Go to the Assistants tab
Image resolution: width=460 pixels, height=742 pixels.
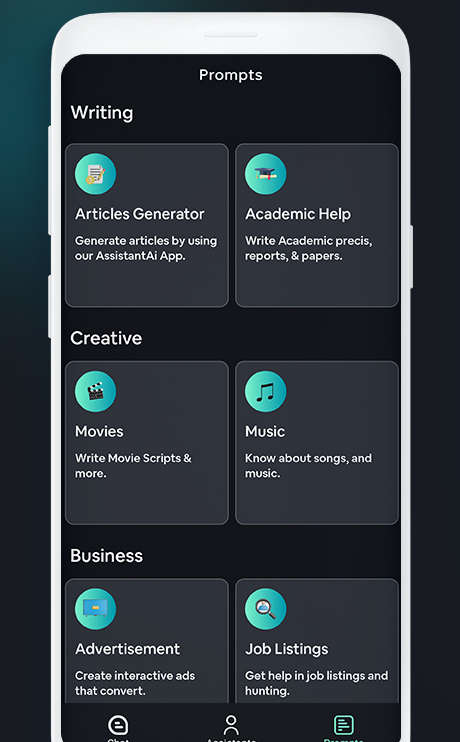tap(231, 727)
